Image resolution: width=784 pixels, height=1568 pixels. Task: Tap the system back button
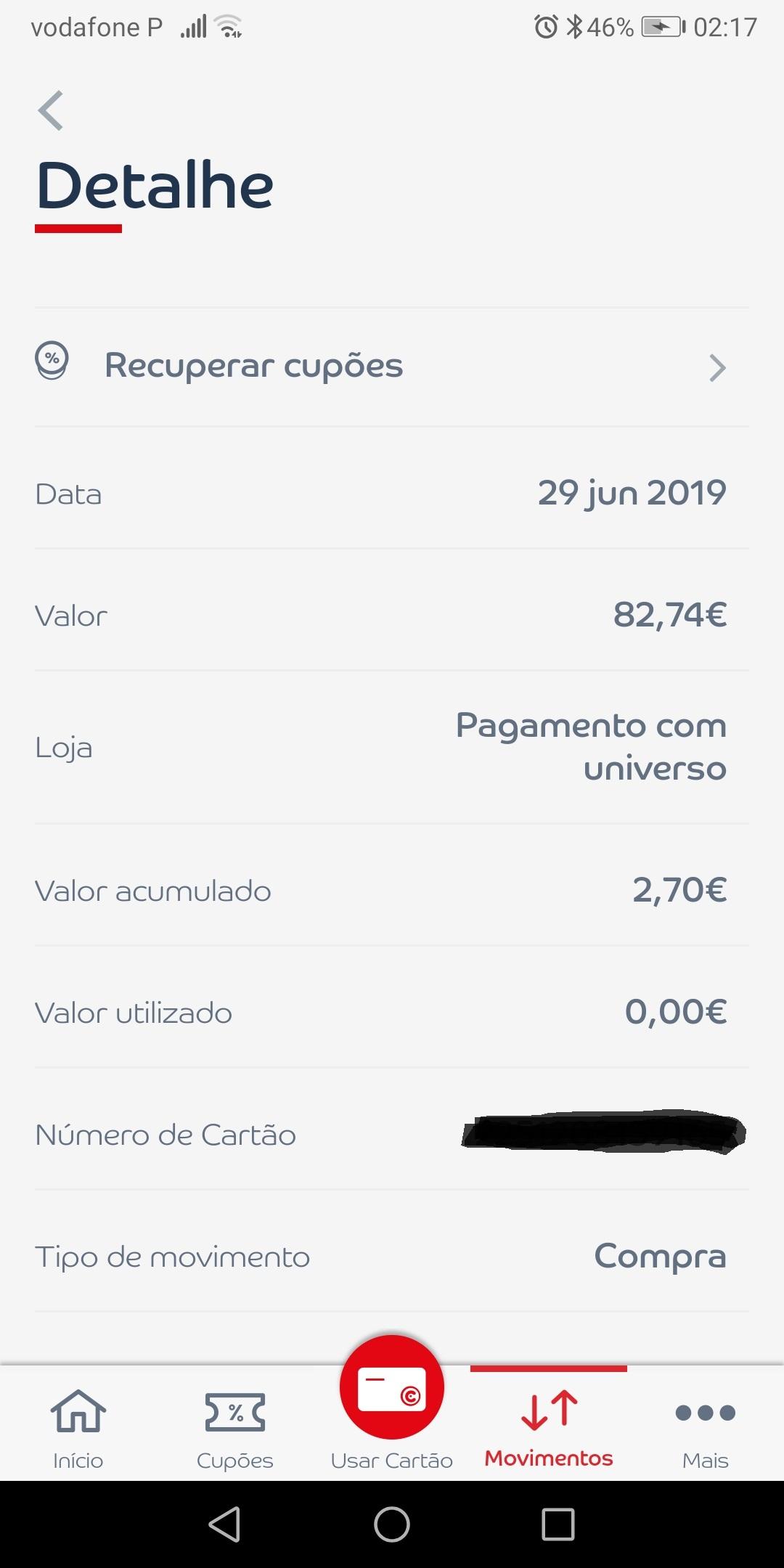pos(224,1524)
